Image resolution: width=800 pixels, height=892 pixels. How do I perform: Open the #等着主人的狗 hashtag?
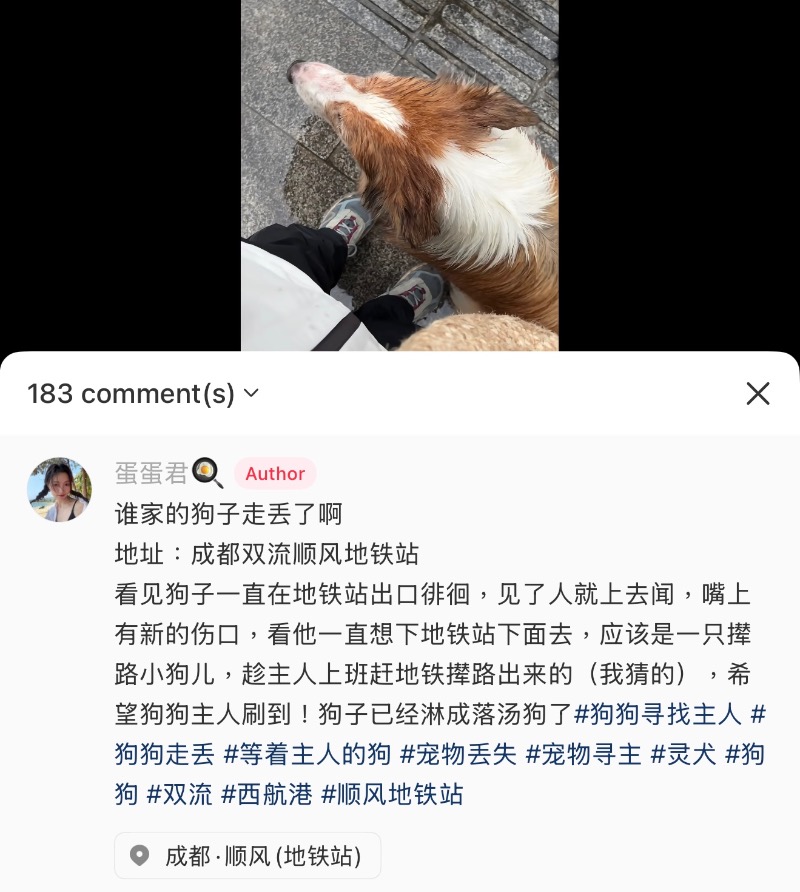[x=306, y=754]
